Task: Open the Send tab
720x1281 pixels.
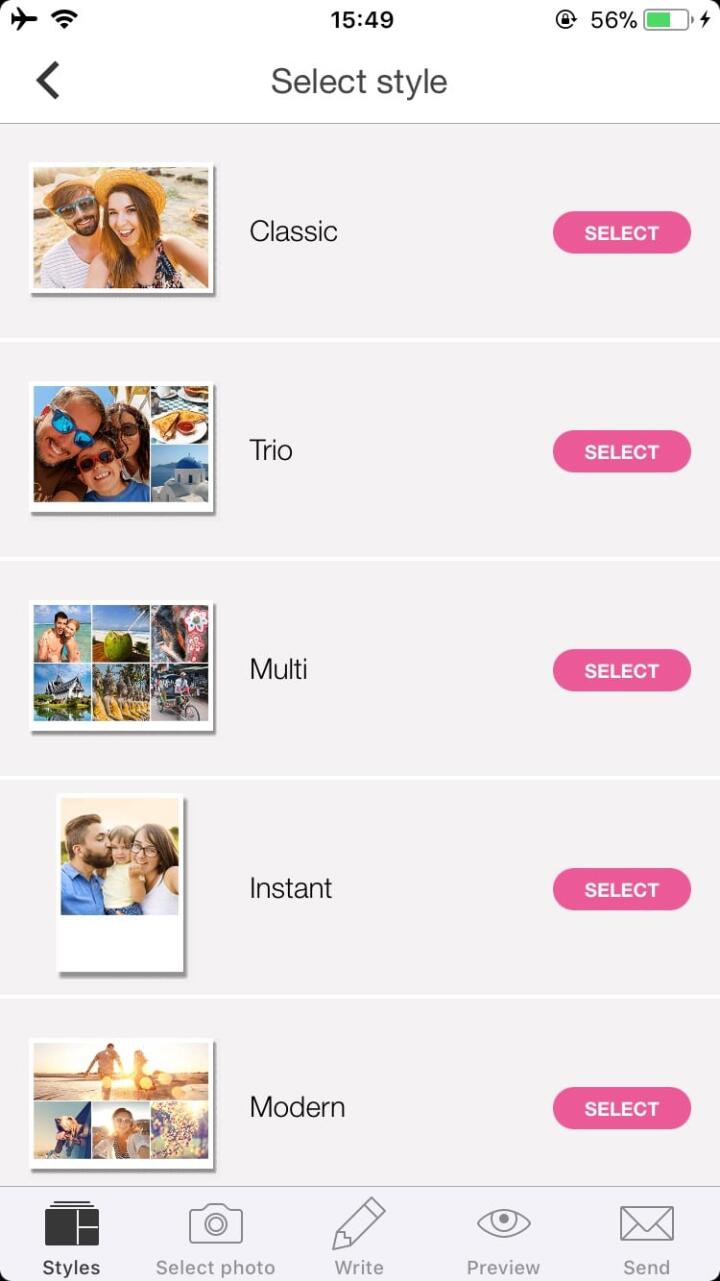Action: [x=646, y=1238]
